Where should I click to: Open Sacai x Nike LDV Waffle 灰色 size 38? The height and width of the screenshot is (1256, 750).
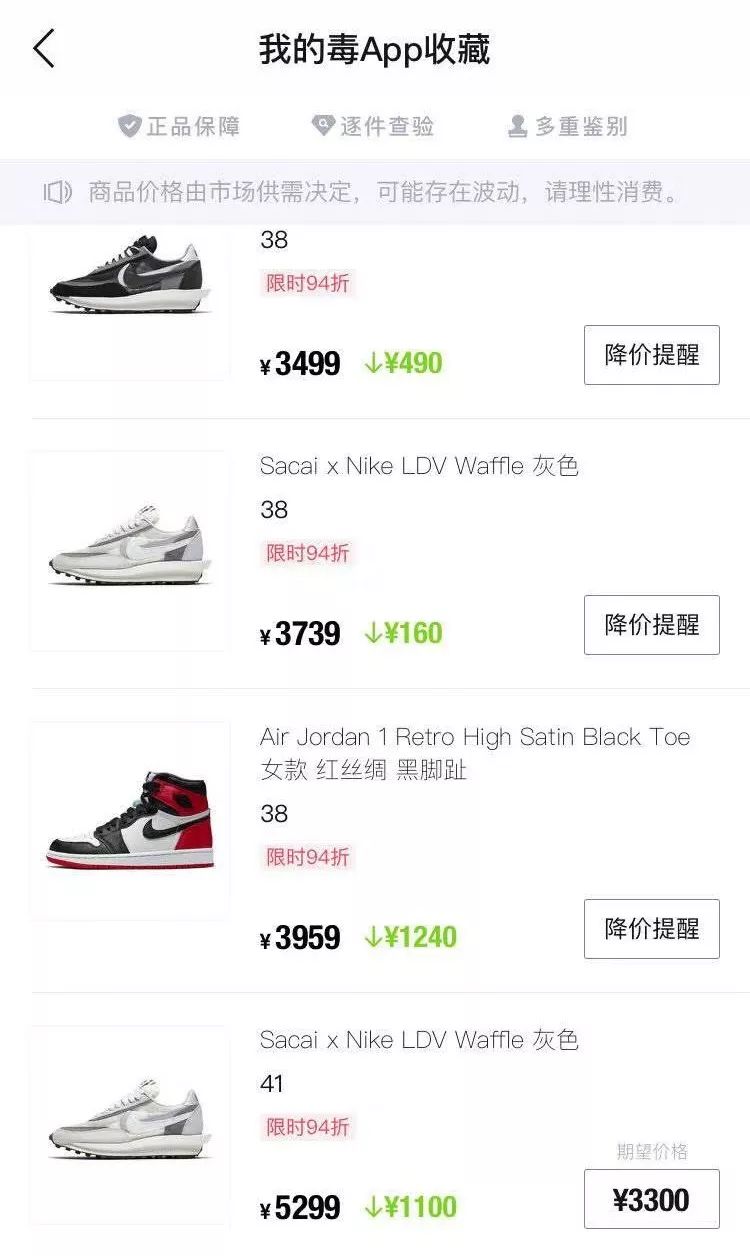click(419, 466)
